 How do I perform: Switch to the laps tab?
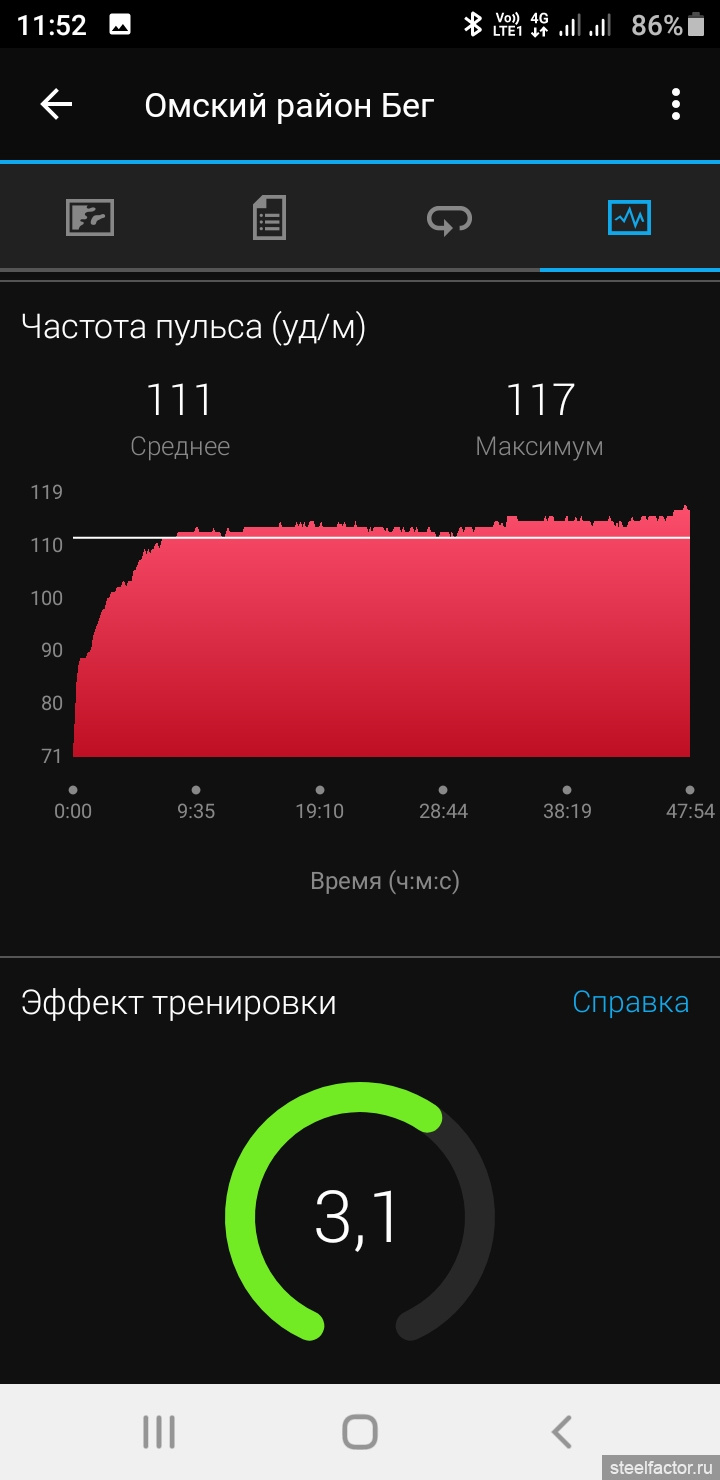(449, 217)
